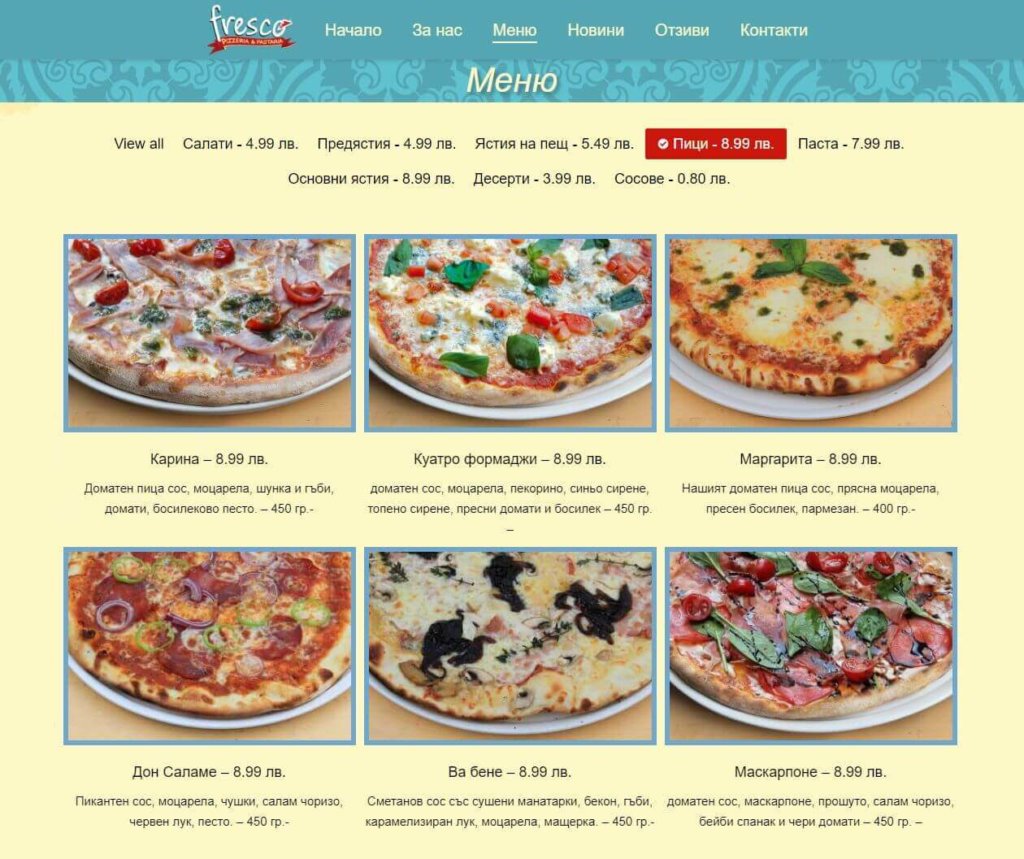Select the Пици category filter

pyautogui.click(x=716, y=144)
